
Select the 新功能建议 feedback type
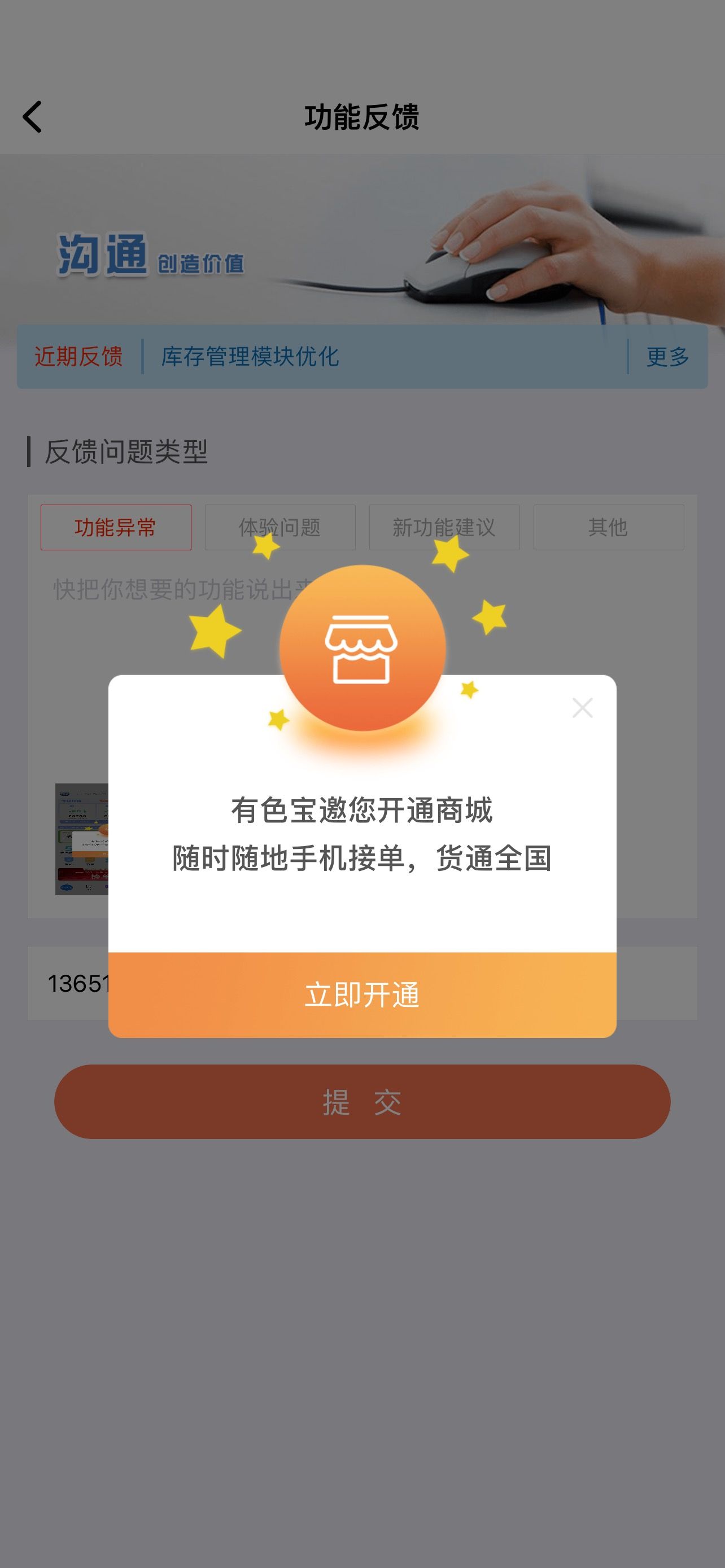click(x=444, y=527)
